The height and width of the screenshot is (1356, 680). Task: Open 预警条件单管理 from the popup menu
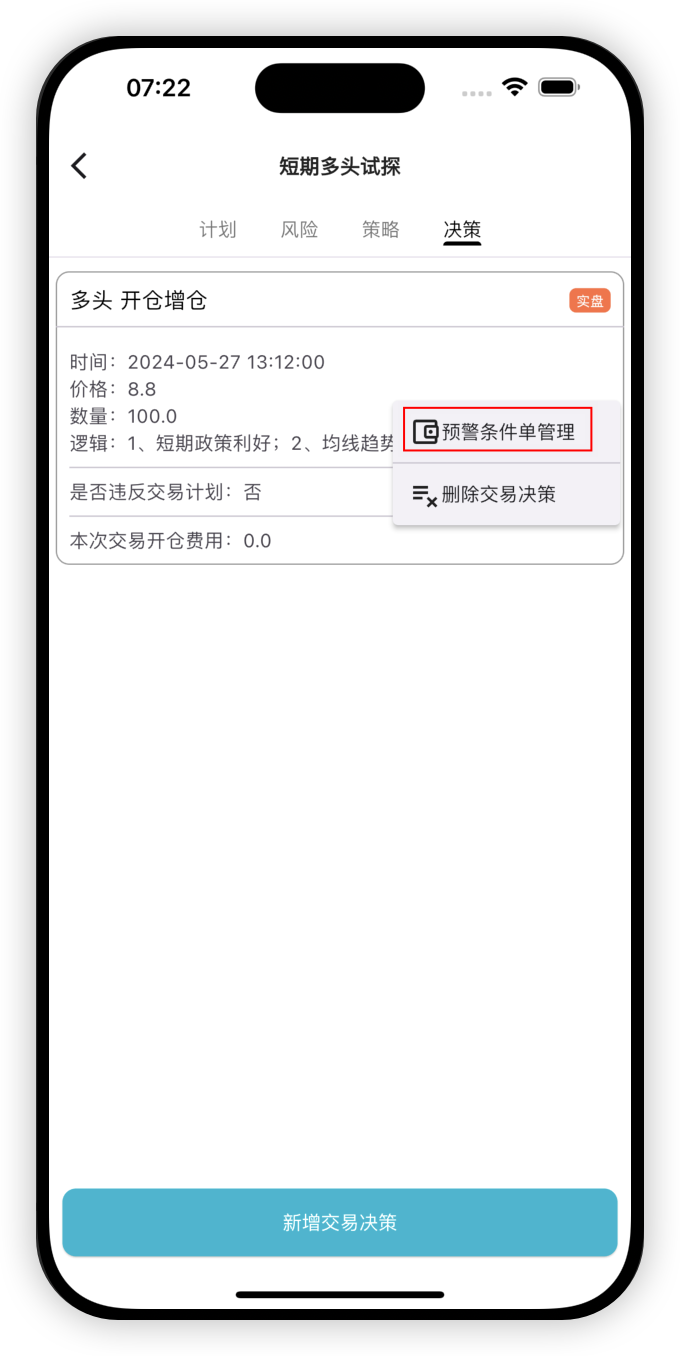coord(497,432)
